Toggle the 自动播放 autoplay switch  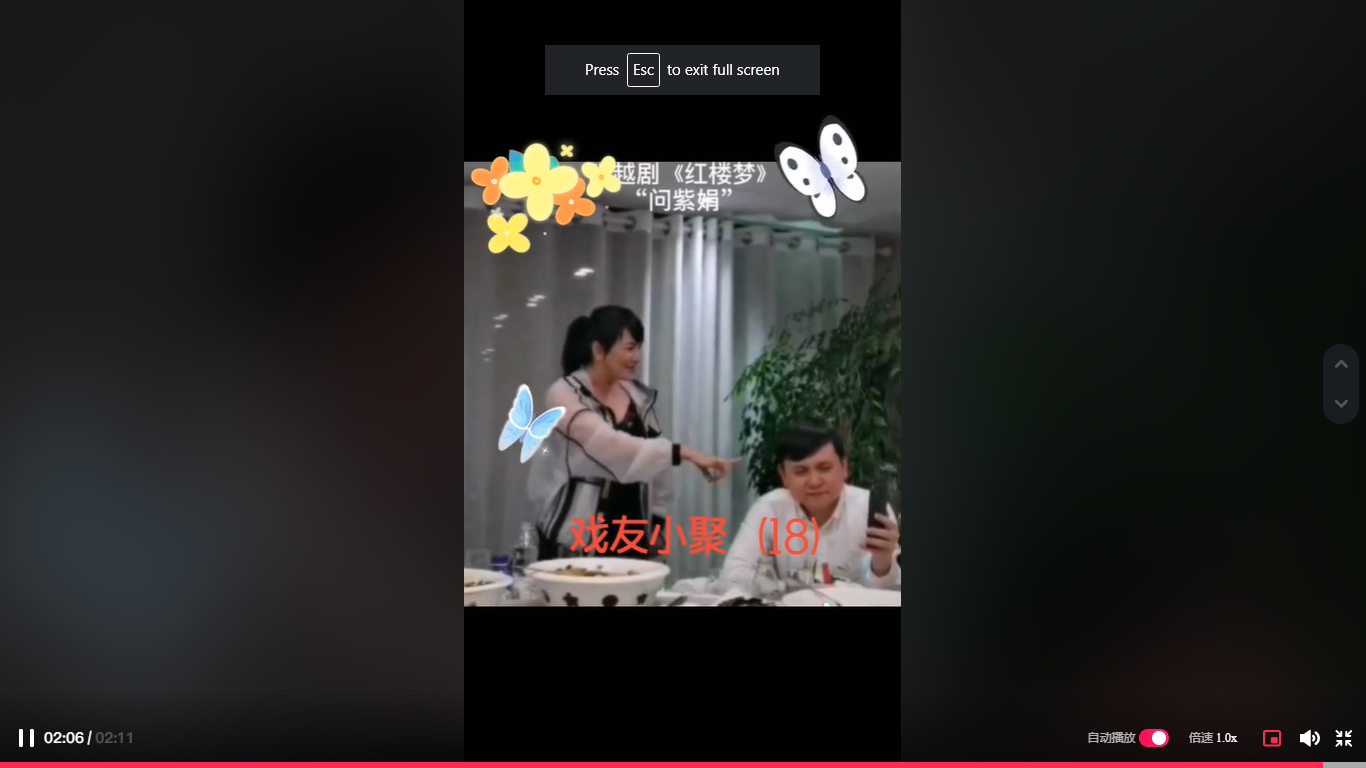coord(1153,738)
